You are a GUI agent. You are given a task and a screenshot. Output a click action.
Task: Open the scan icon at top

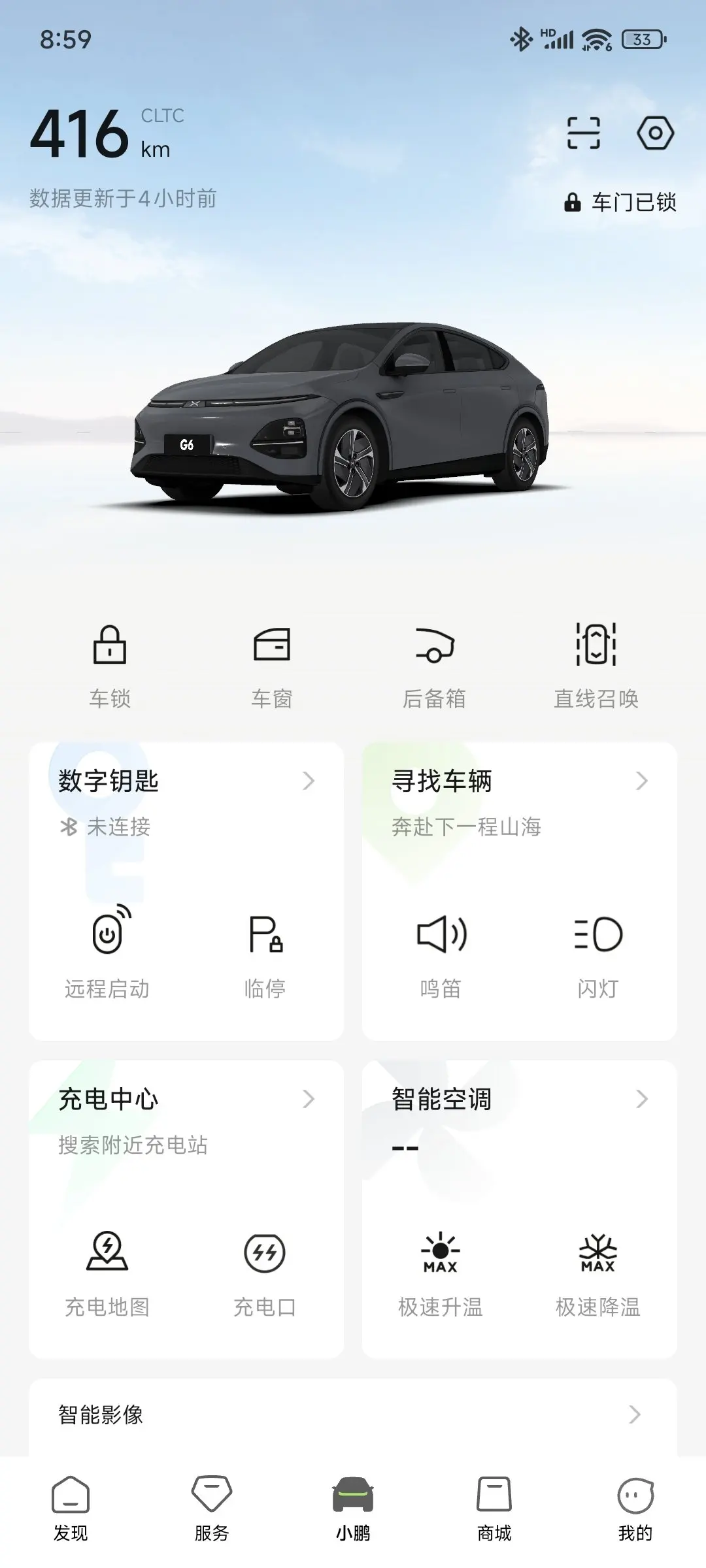pyautogui.click(x=583, y=133)
